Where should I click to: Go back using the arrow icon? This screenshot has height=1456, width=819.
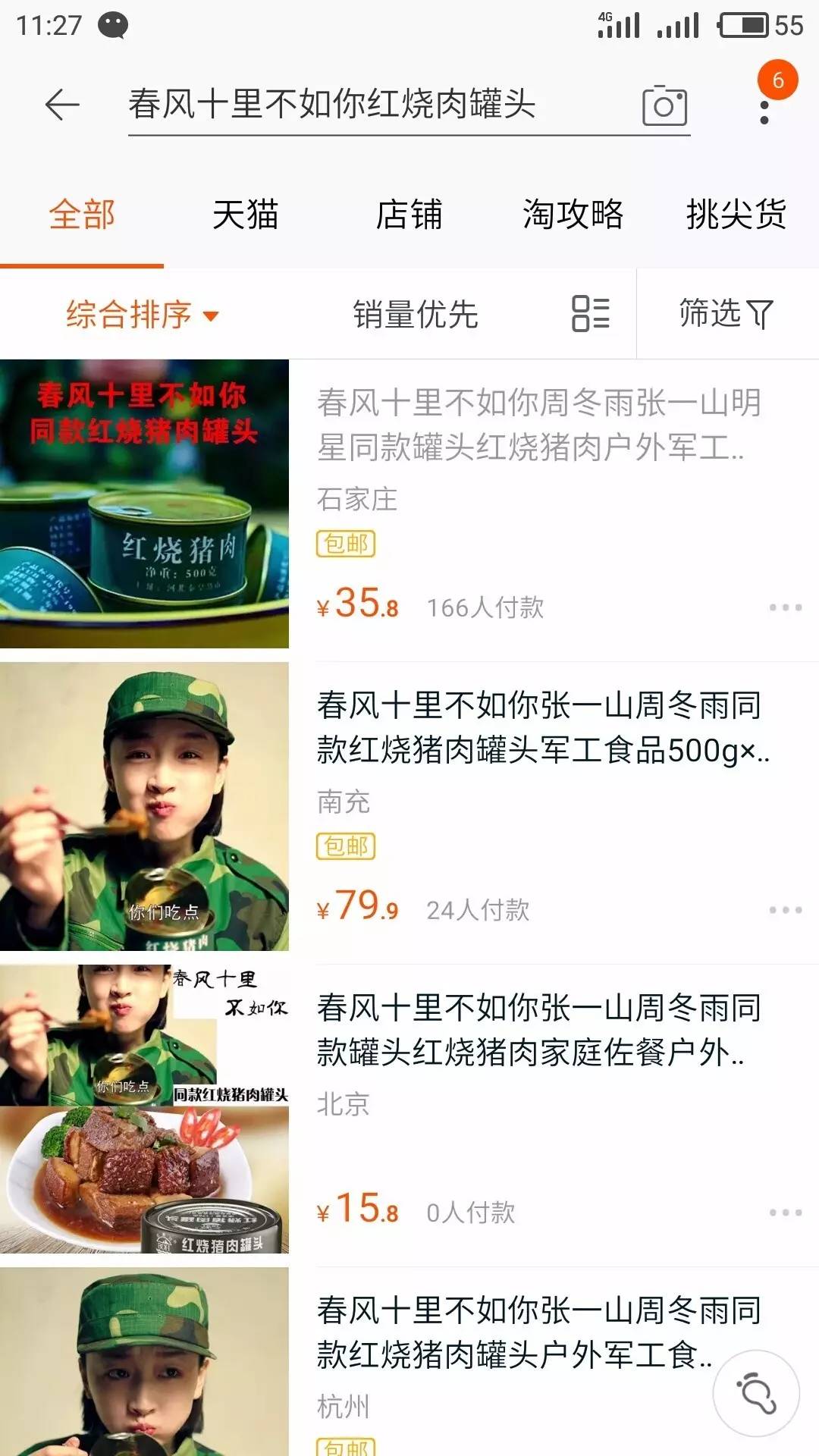click(62, 105)
